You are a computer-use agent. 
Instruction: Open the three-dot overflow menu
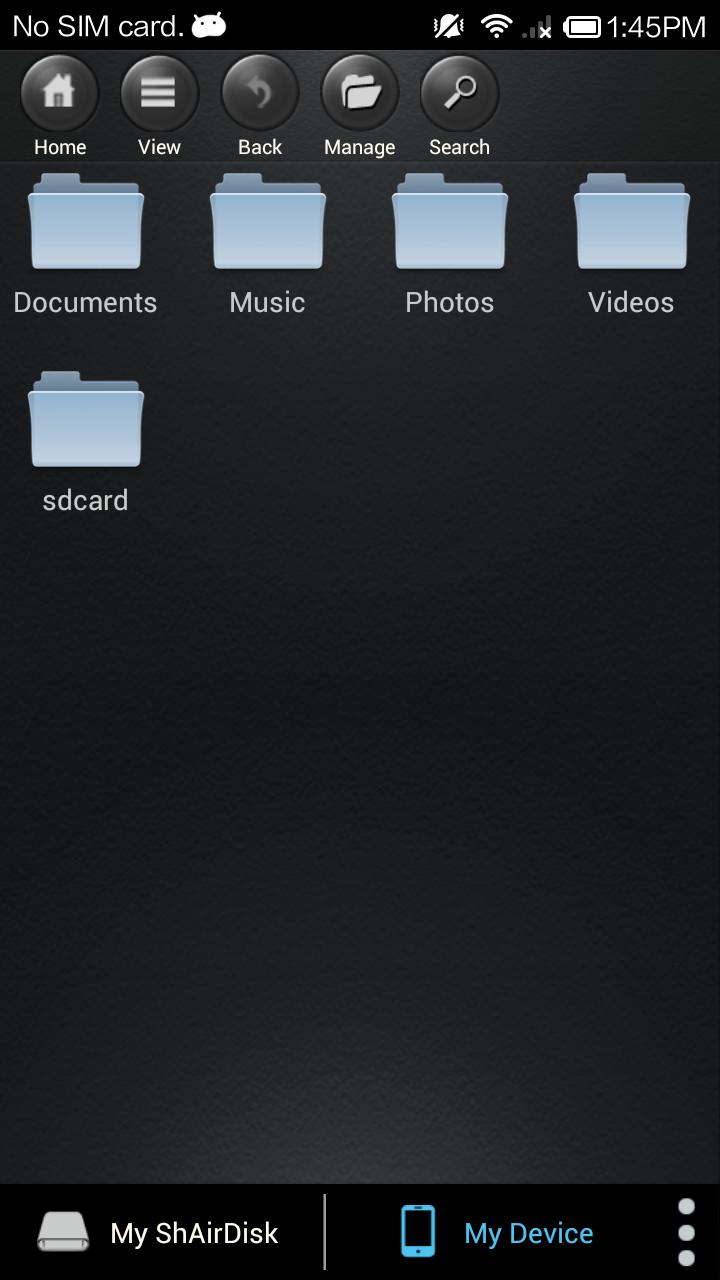[686, 1232]
